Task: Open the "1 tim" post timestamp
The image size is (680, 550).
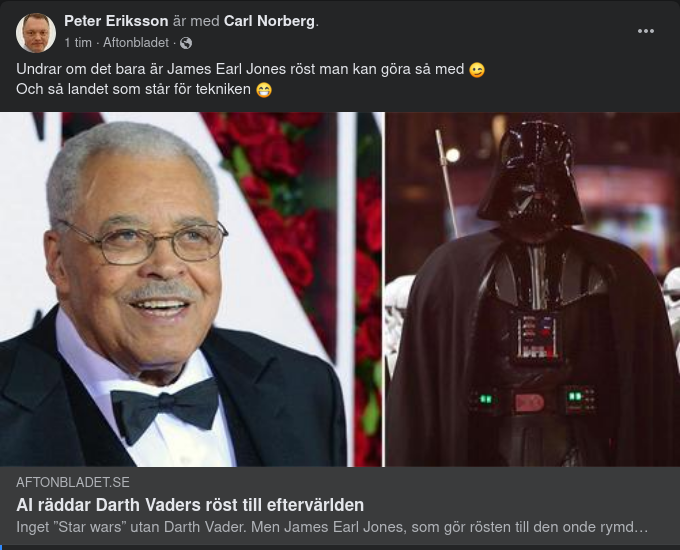Action: (78, 43)
